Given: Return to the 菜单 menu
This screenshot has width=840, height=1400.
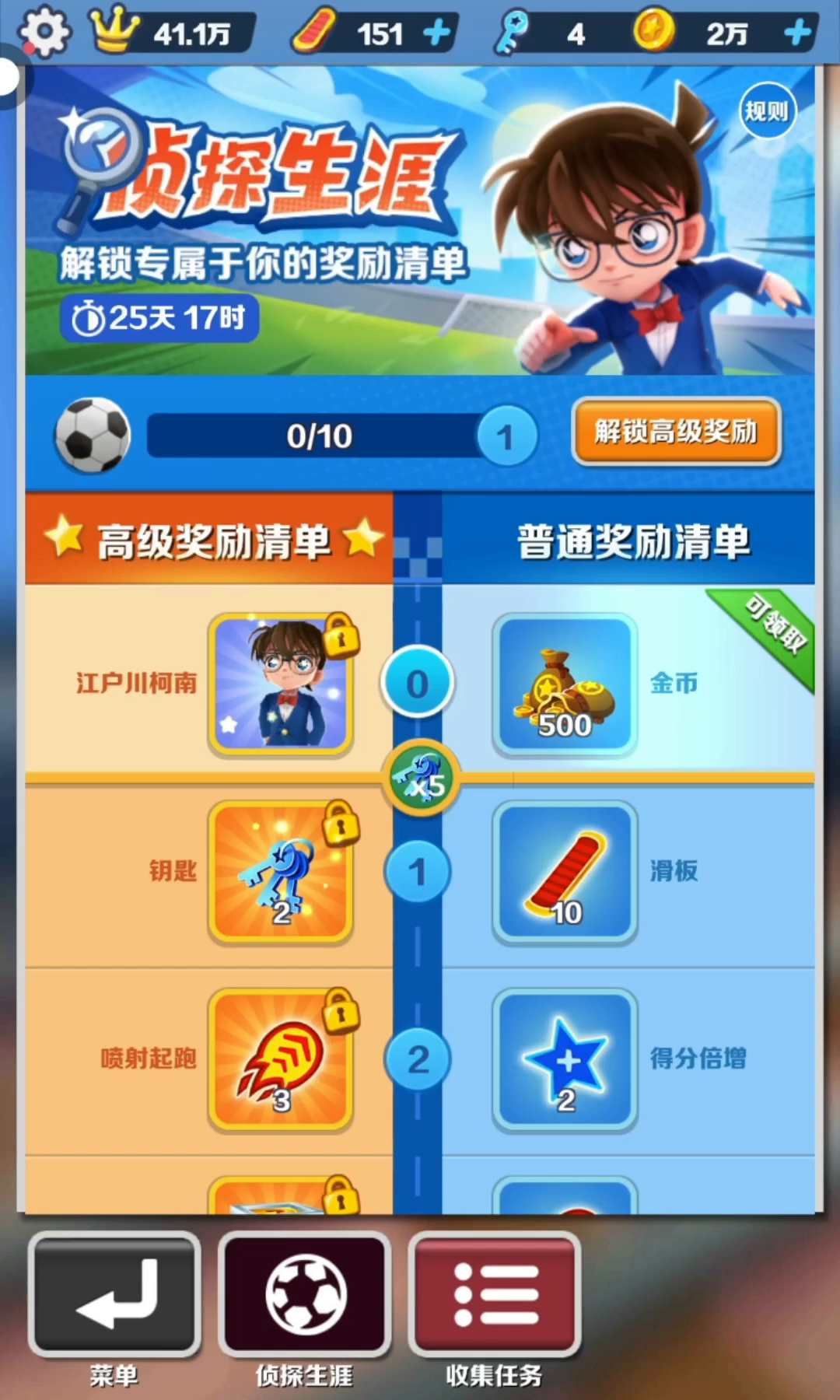Looking at the screenshot, I should pos(114,1295).
